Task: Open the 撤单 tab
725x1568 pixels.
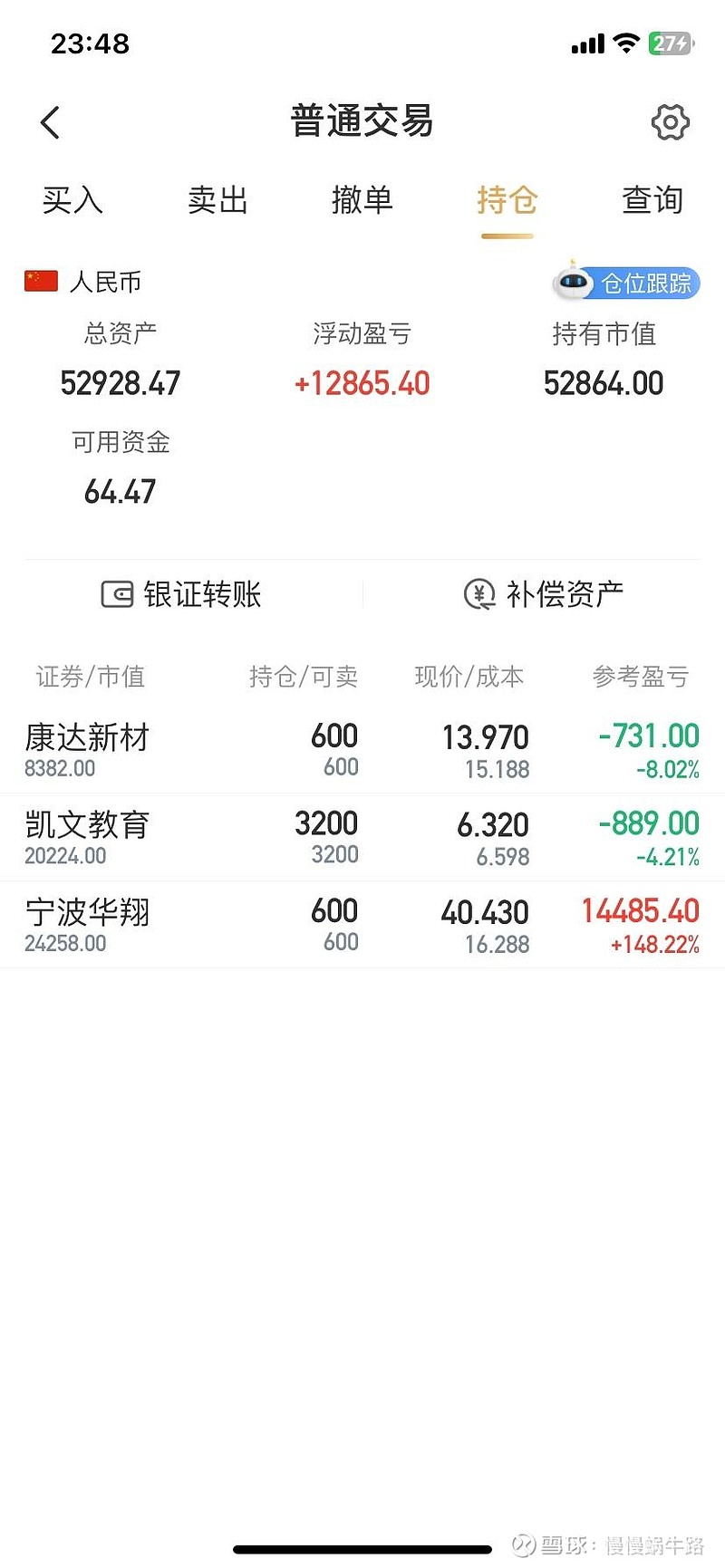Action: [x=362, y=200]
